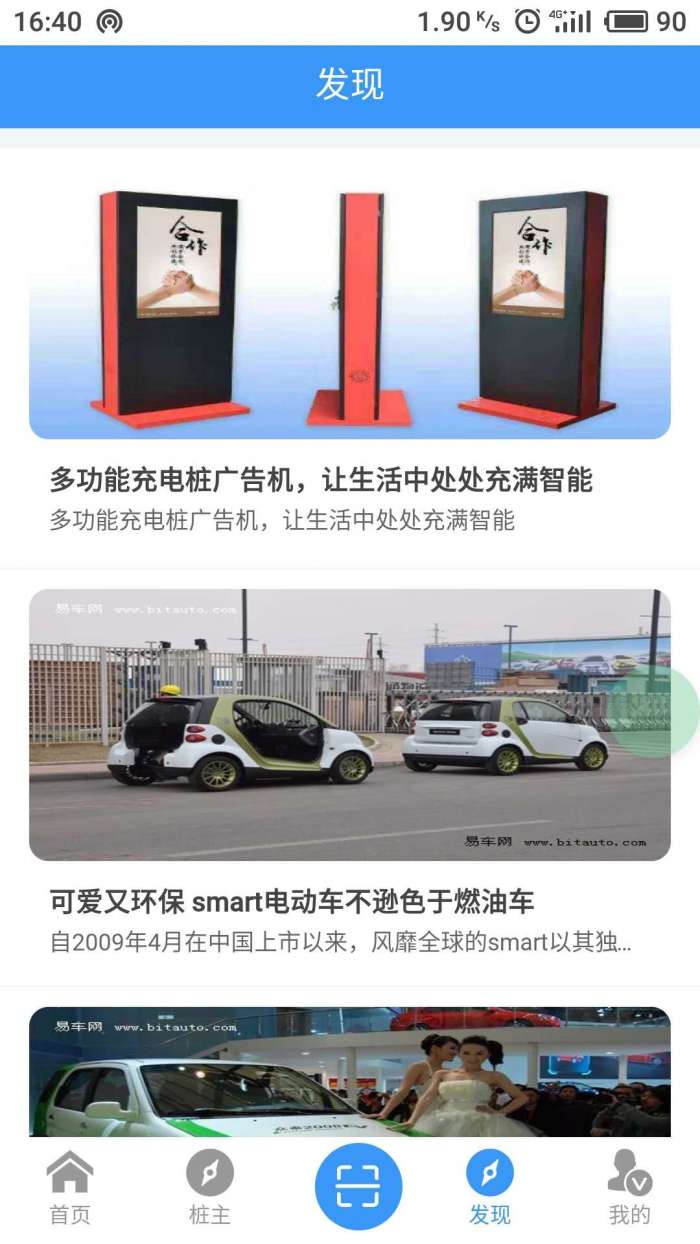Tap the floating green circle button

[658, 711]
